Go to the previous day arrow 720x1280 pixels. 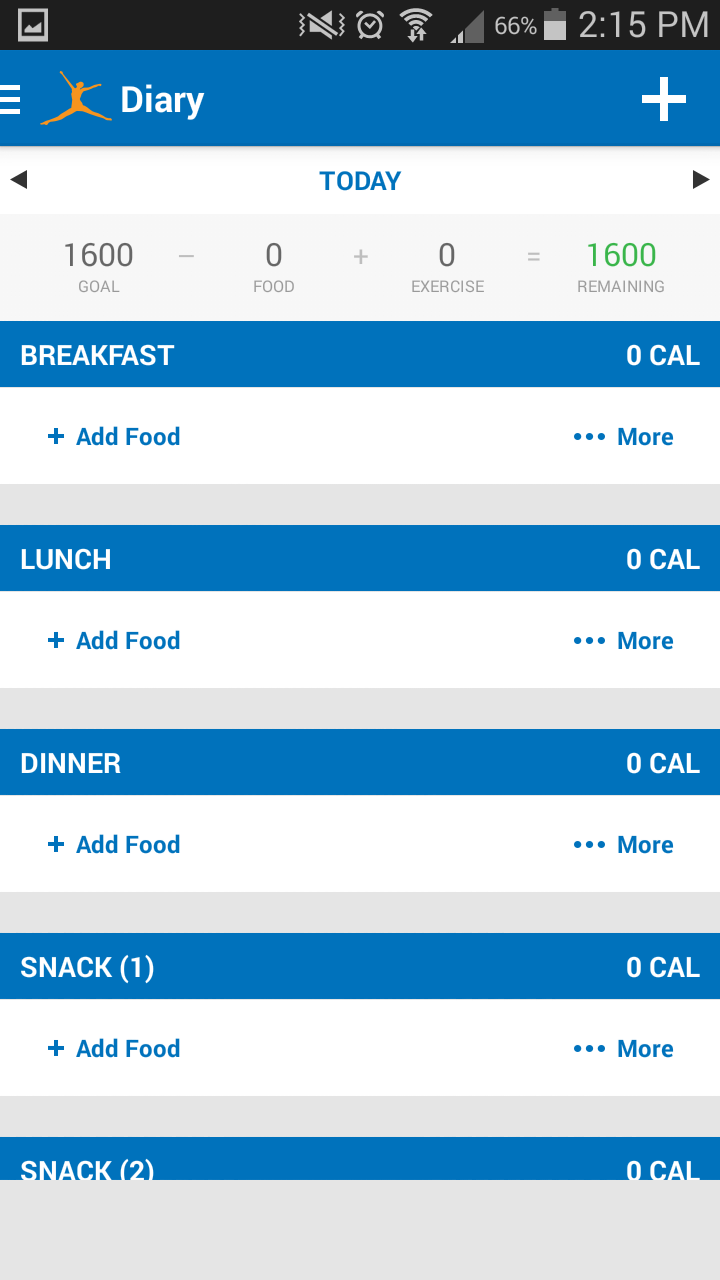point(19,180)
